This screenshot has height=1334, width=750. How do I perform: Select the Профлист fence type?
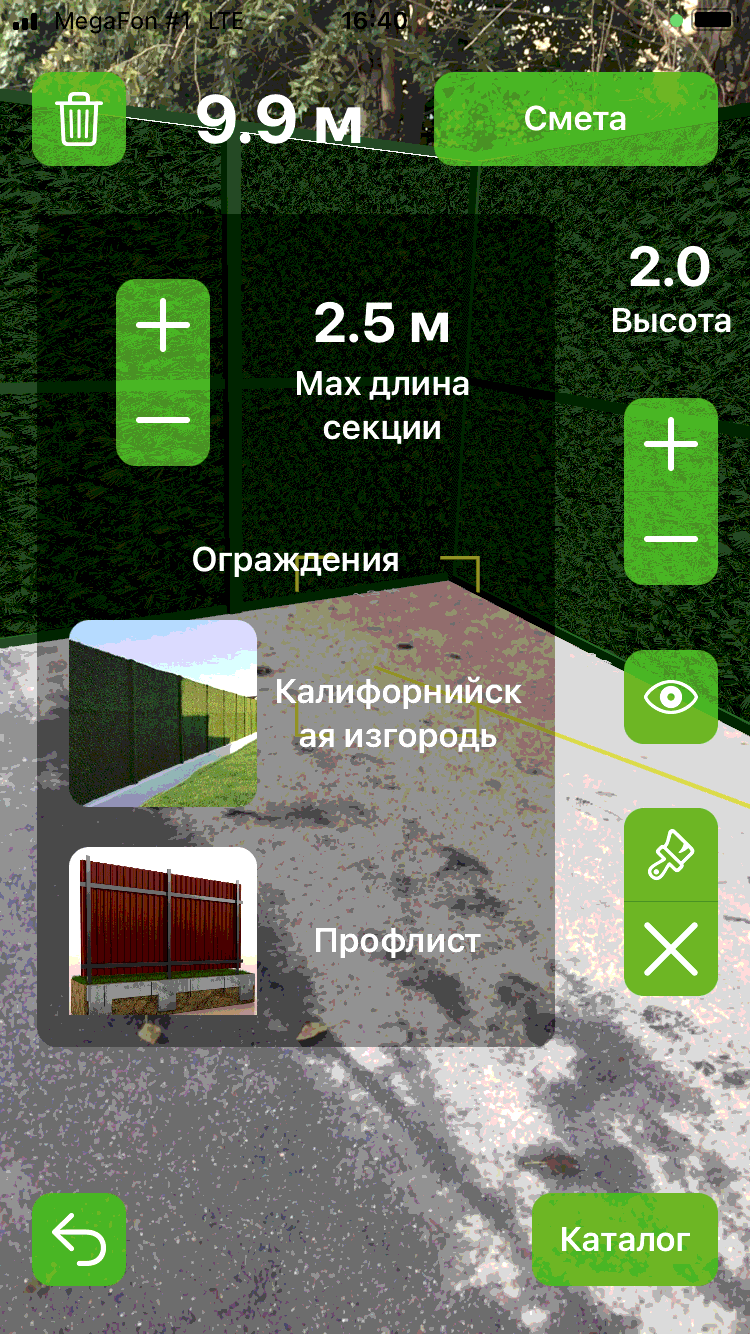[x=297, y=932]
